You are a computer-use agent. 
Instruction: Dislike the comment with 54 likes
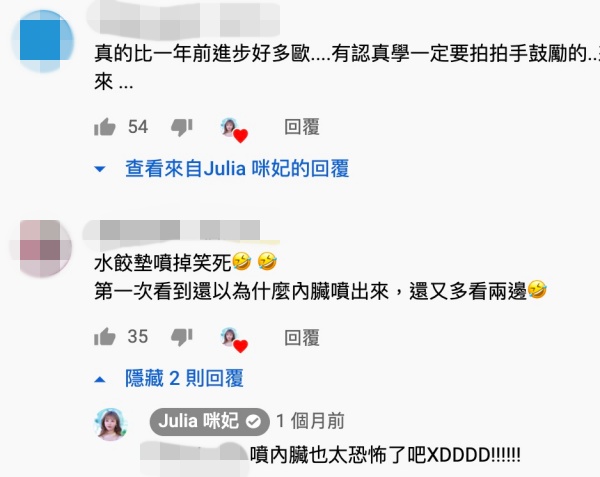coord(181,127)
